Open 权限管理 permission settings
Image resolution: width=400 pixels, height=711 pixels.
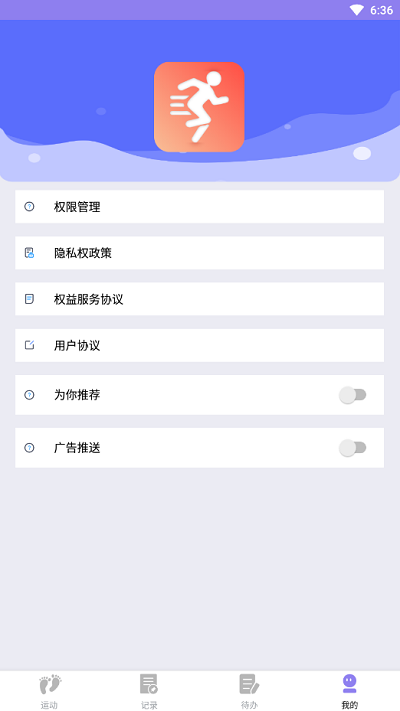coord(200,207)
